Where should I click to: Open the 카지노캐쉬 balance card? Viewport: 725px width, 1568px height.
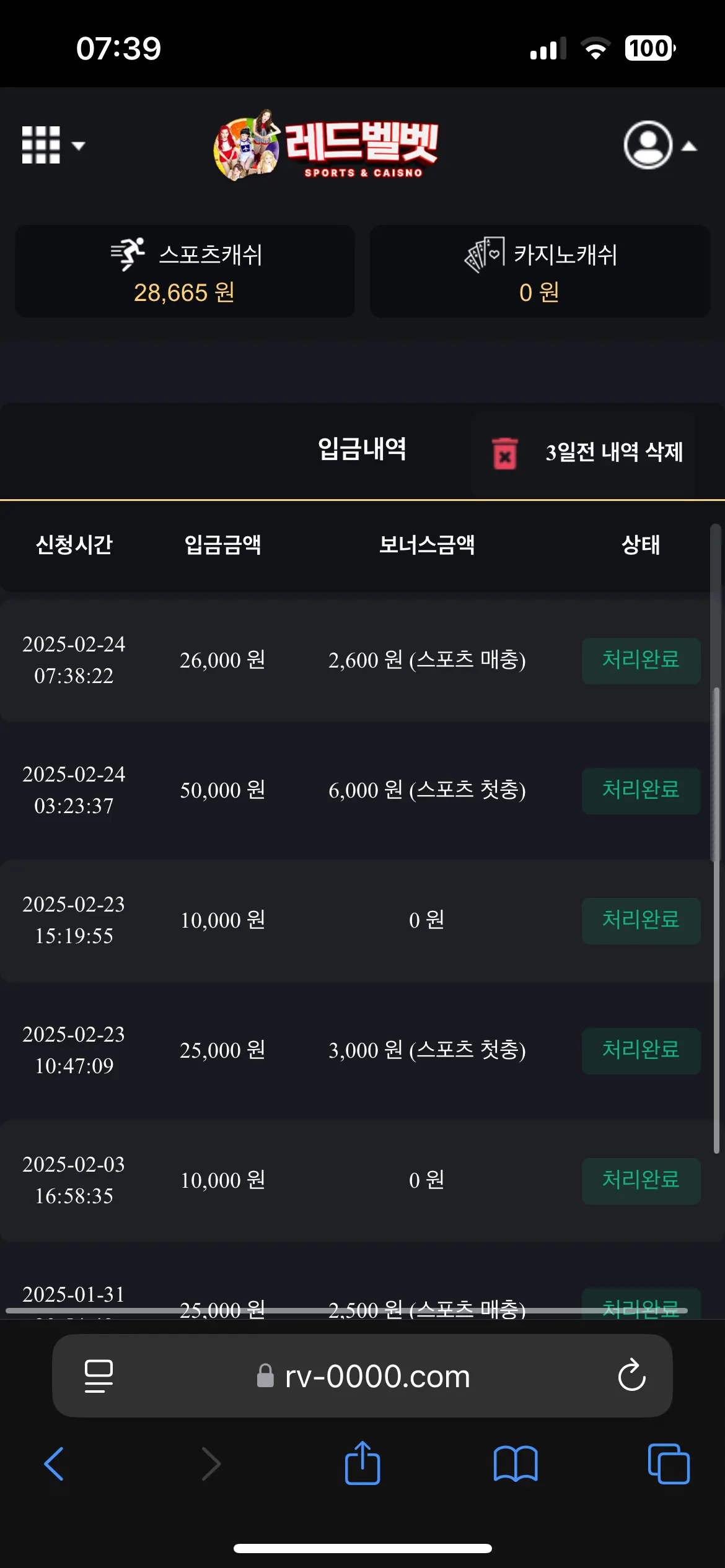coord(540,271)
